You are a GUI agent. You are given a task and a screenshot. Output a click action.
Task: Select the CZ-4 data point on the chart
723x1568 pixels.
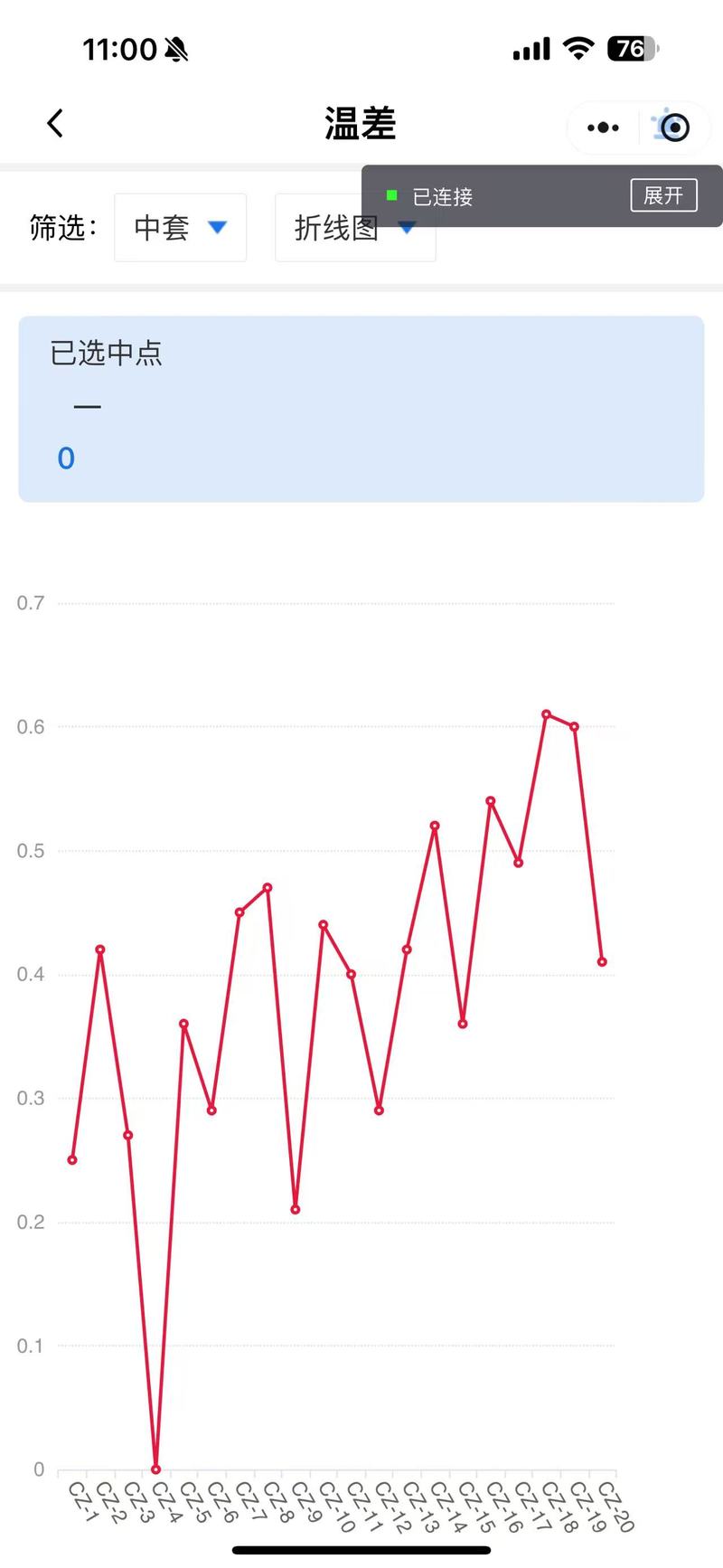coord(155,1469)
